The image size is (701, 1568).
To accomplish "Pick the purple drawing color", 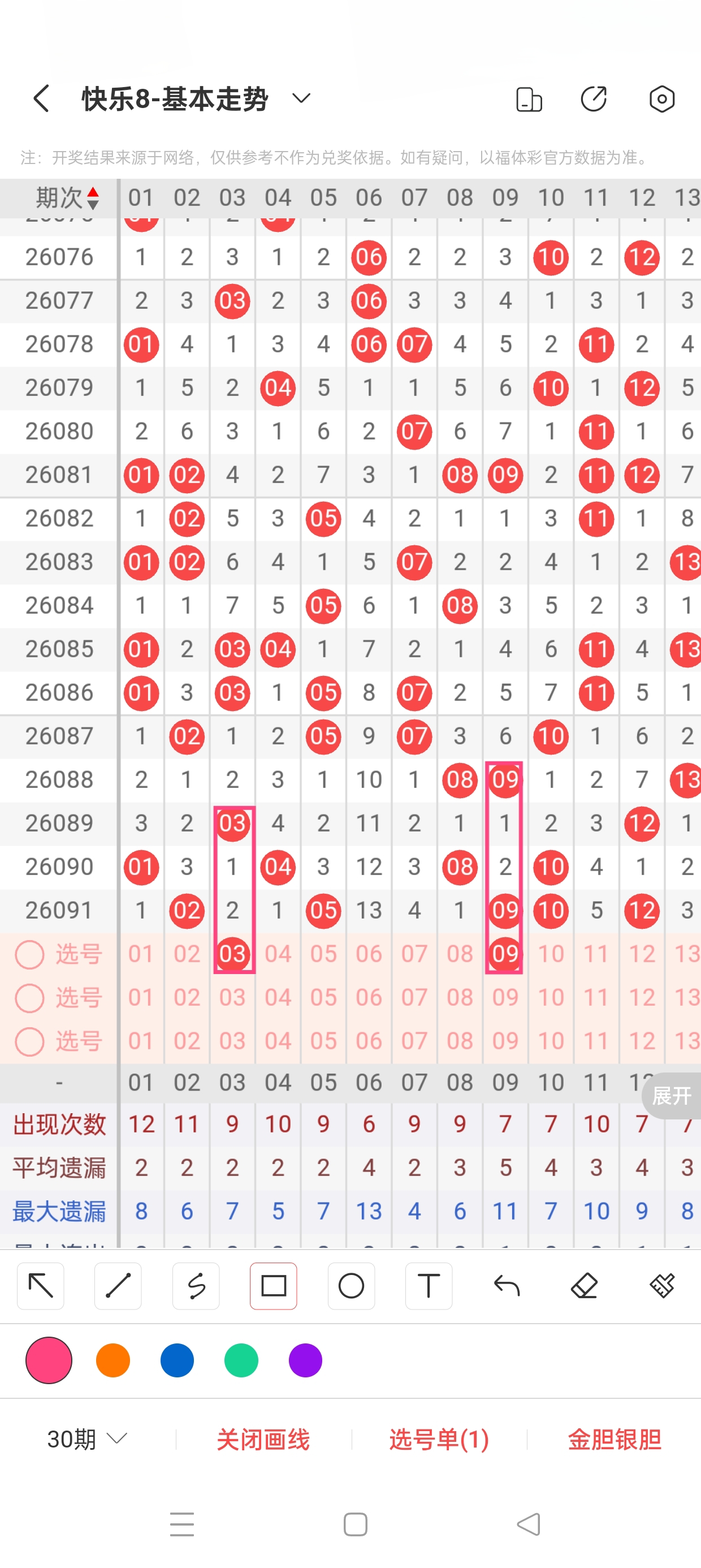I will tap(305, 1360).
